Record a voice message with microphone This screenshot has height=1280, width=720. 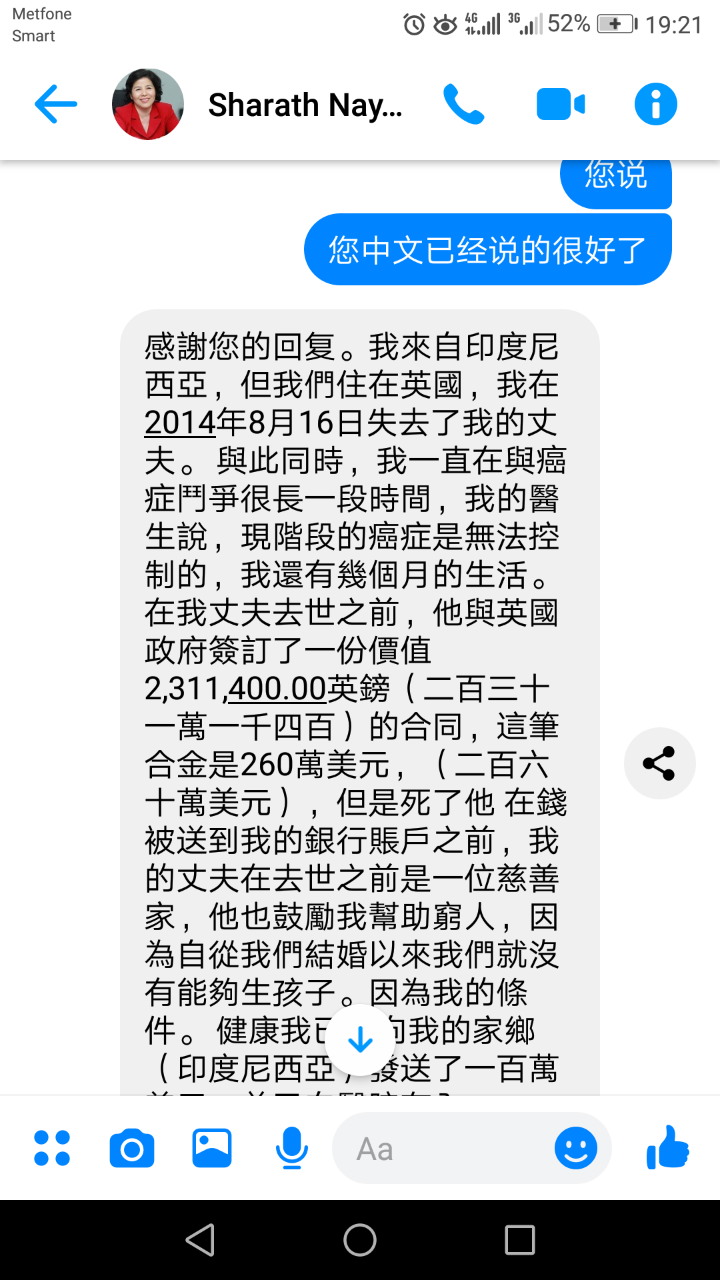(291, 1148)
